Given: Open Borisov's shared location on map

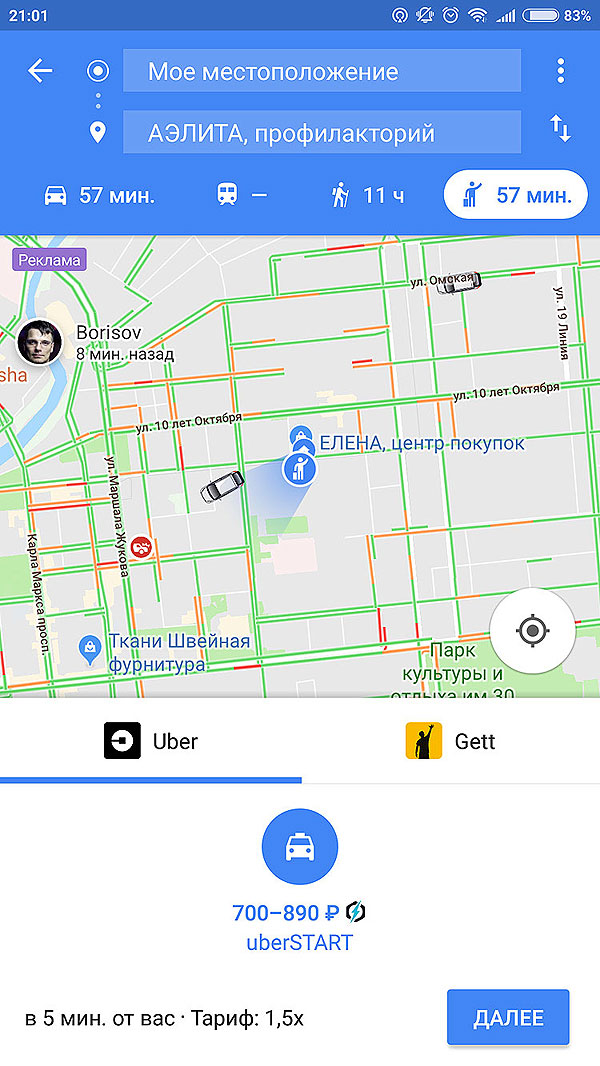Looking at the screenshot, I should (x=41, y=343).
